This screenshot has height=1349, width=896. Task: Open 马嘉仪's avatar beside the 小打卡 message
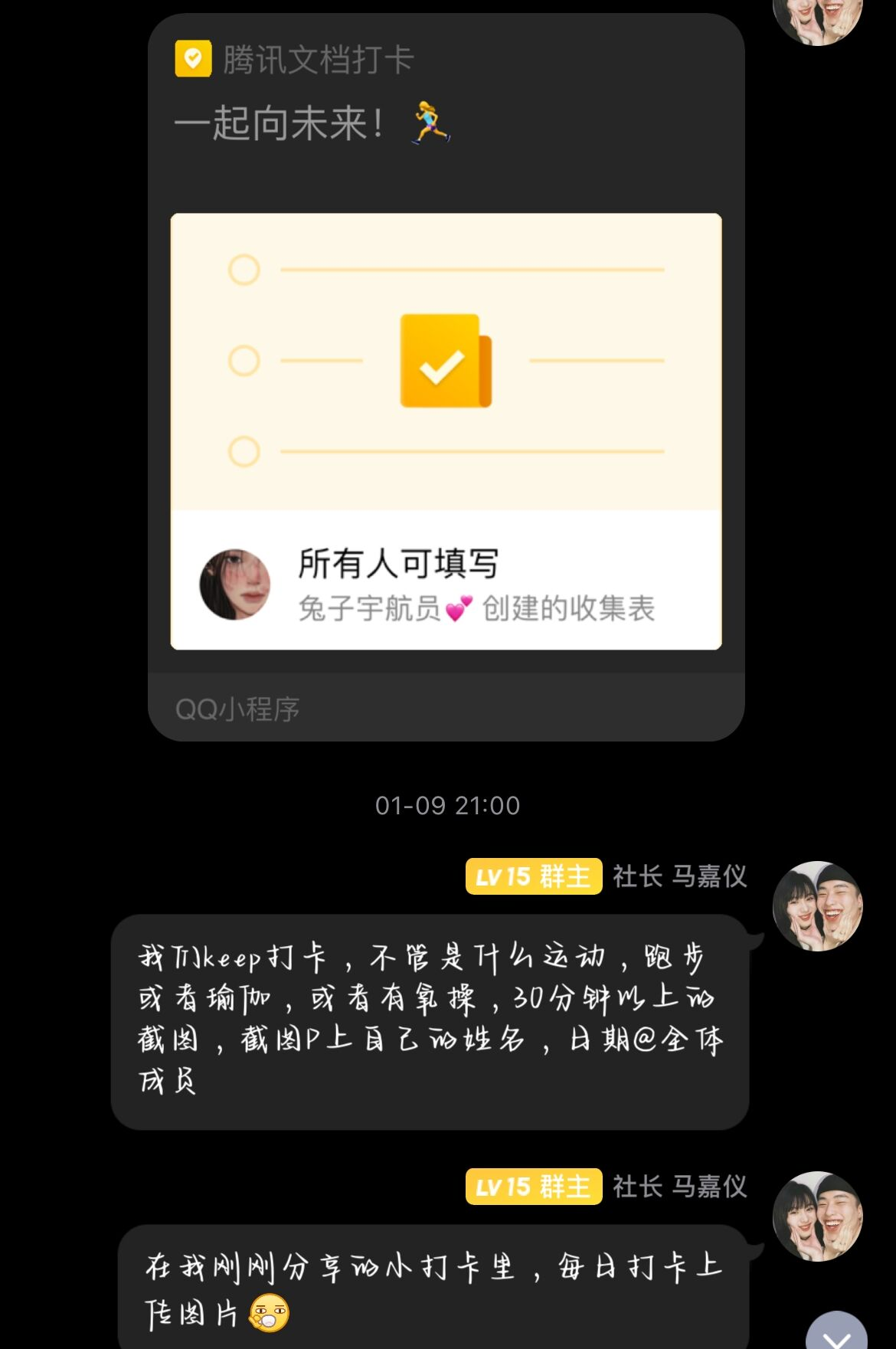pos(817,1216)
